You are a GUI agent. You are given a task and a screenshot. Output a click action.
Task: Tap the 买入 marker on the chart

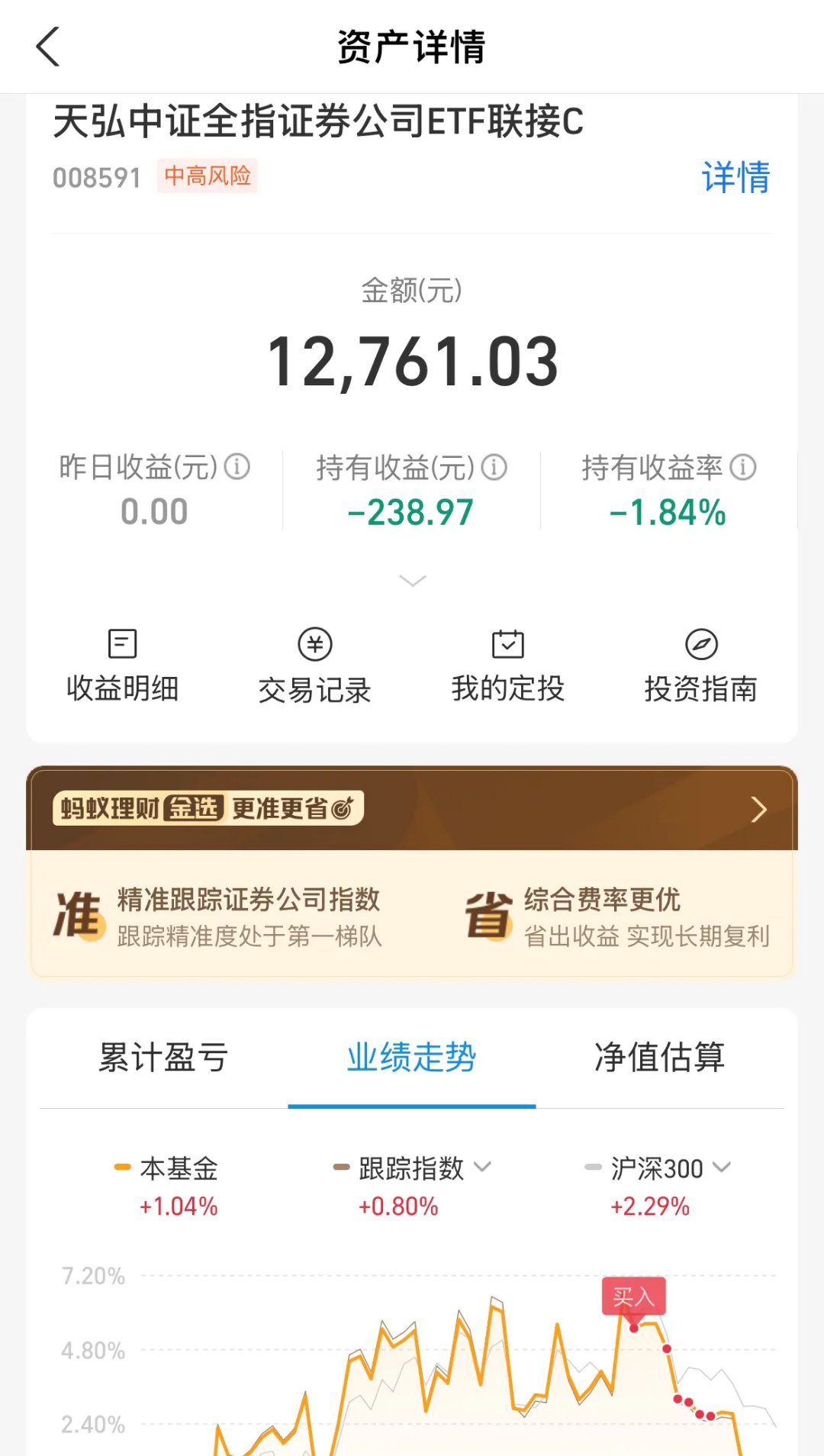click(x=634, y=1296)
